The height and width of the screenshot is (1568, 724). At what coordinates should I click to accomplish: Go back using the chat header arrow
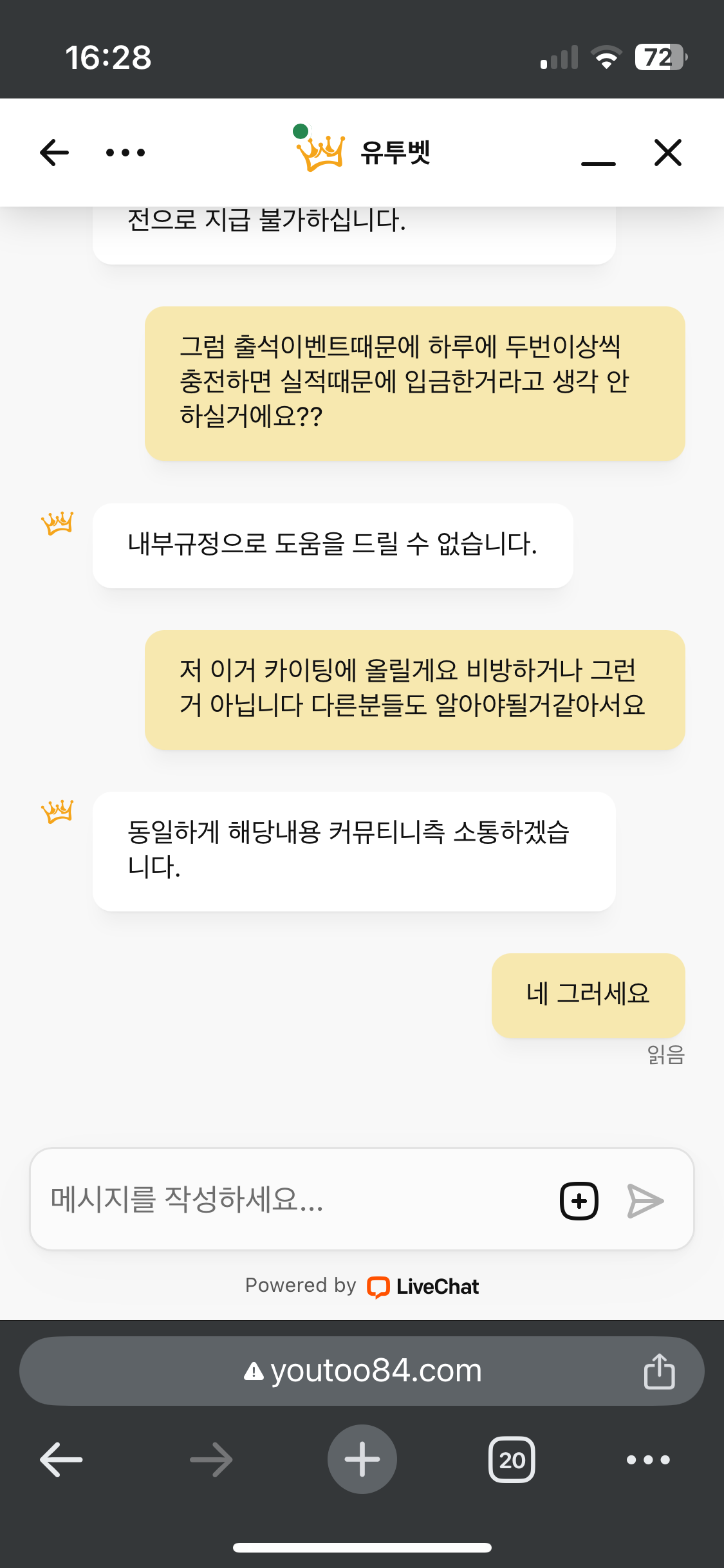[x=54, y=153]
